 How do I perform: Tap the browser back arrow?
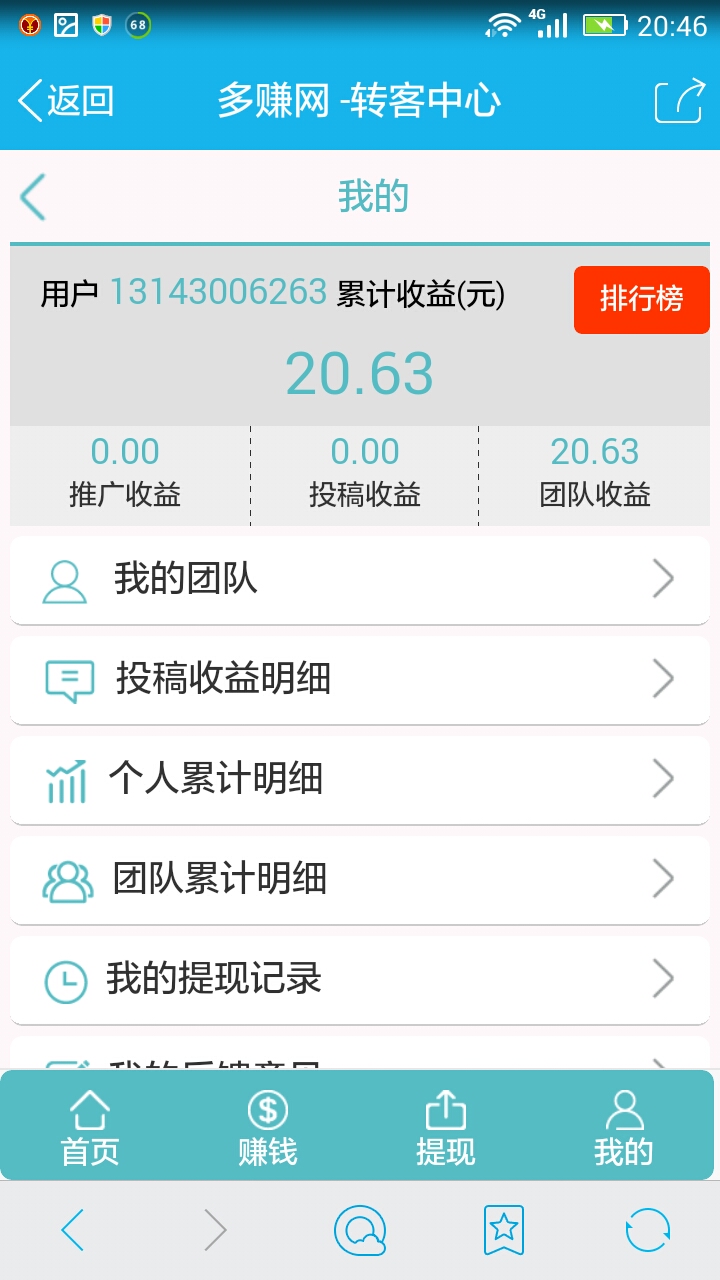73,1230
